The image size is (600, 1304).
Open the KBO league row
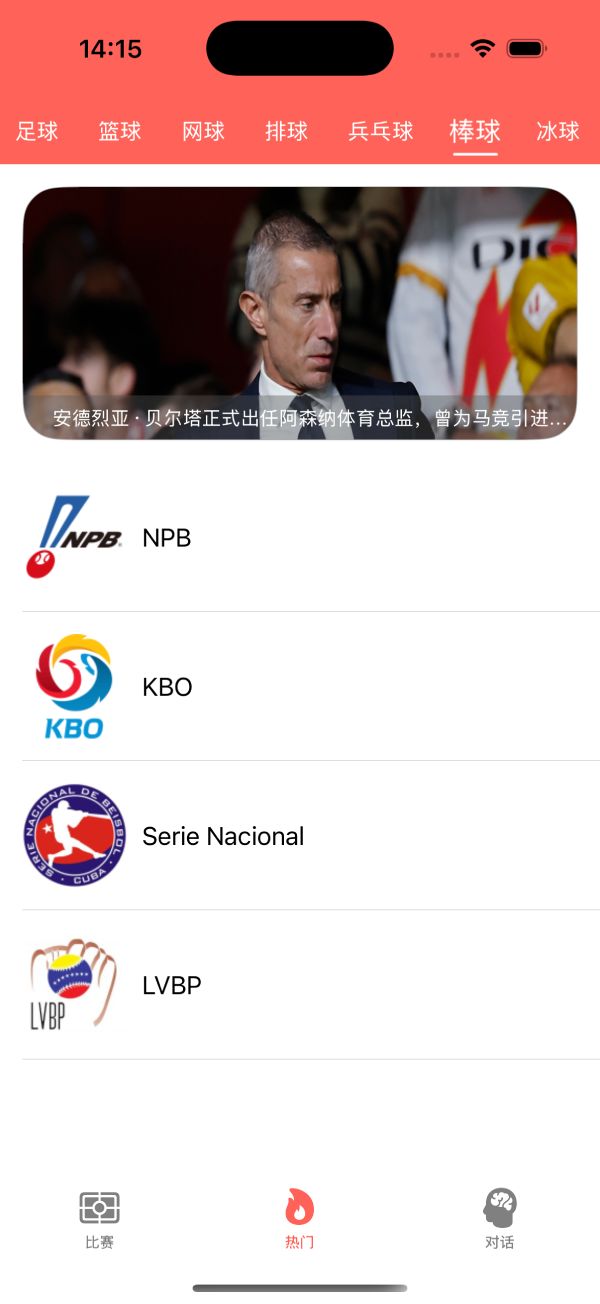tap(300, 687)
